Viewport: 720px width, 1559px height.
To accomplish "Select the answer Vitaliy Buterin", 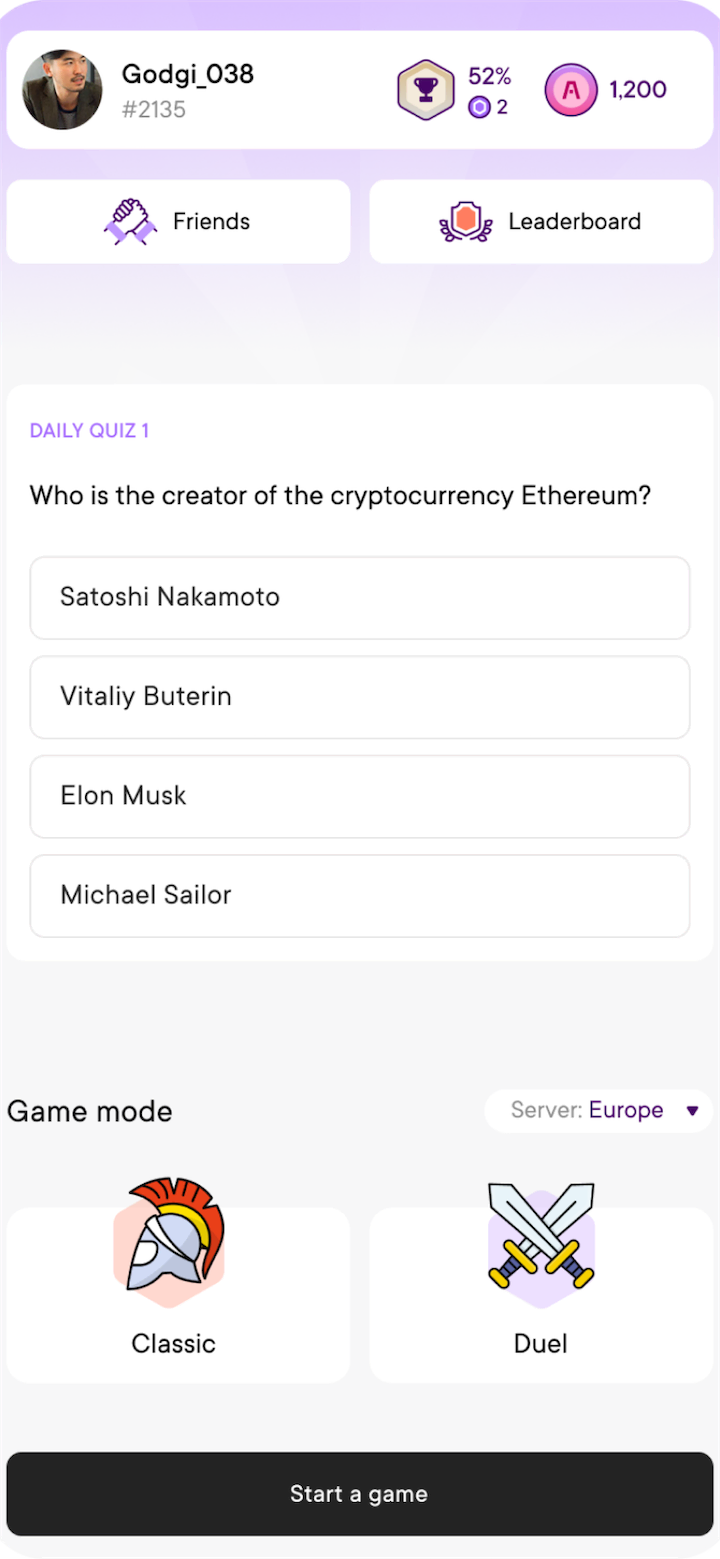I will pos(360,697).
